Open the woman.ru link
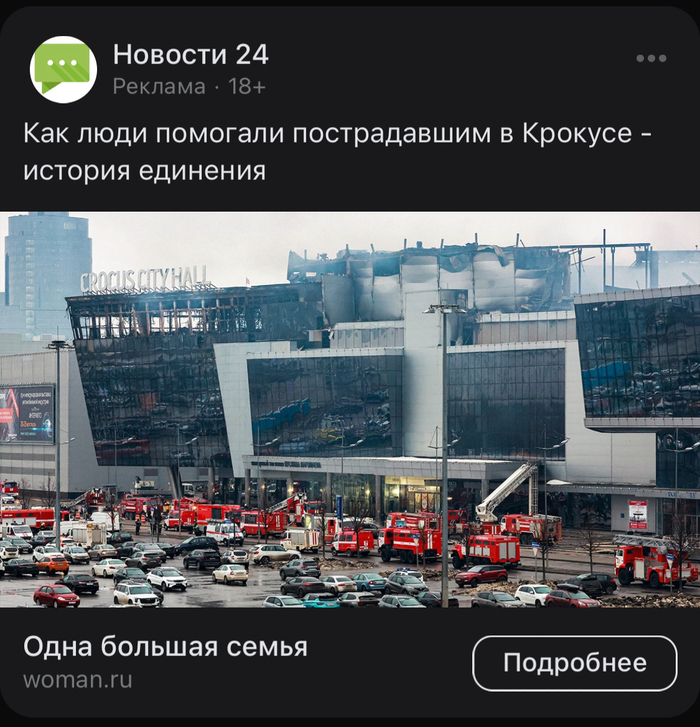The width and height of the screenshot is (700, 727). pos(78,681)
